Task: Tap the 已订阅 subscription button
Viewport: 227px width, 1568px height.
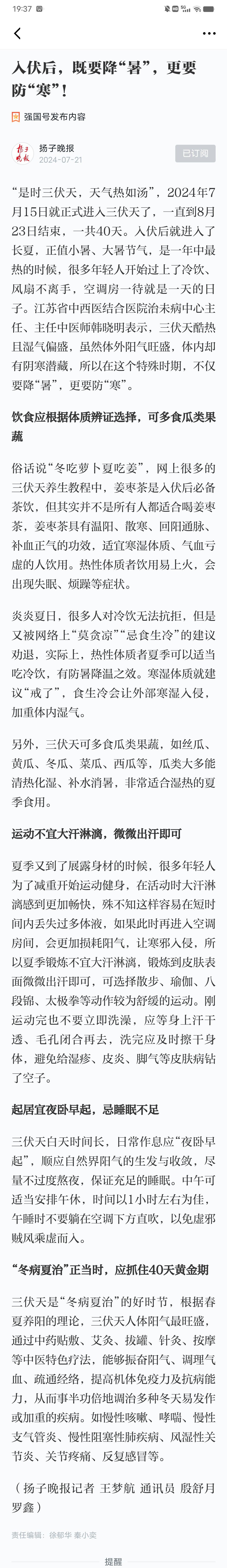Action: 195,153
